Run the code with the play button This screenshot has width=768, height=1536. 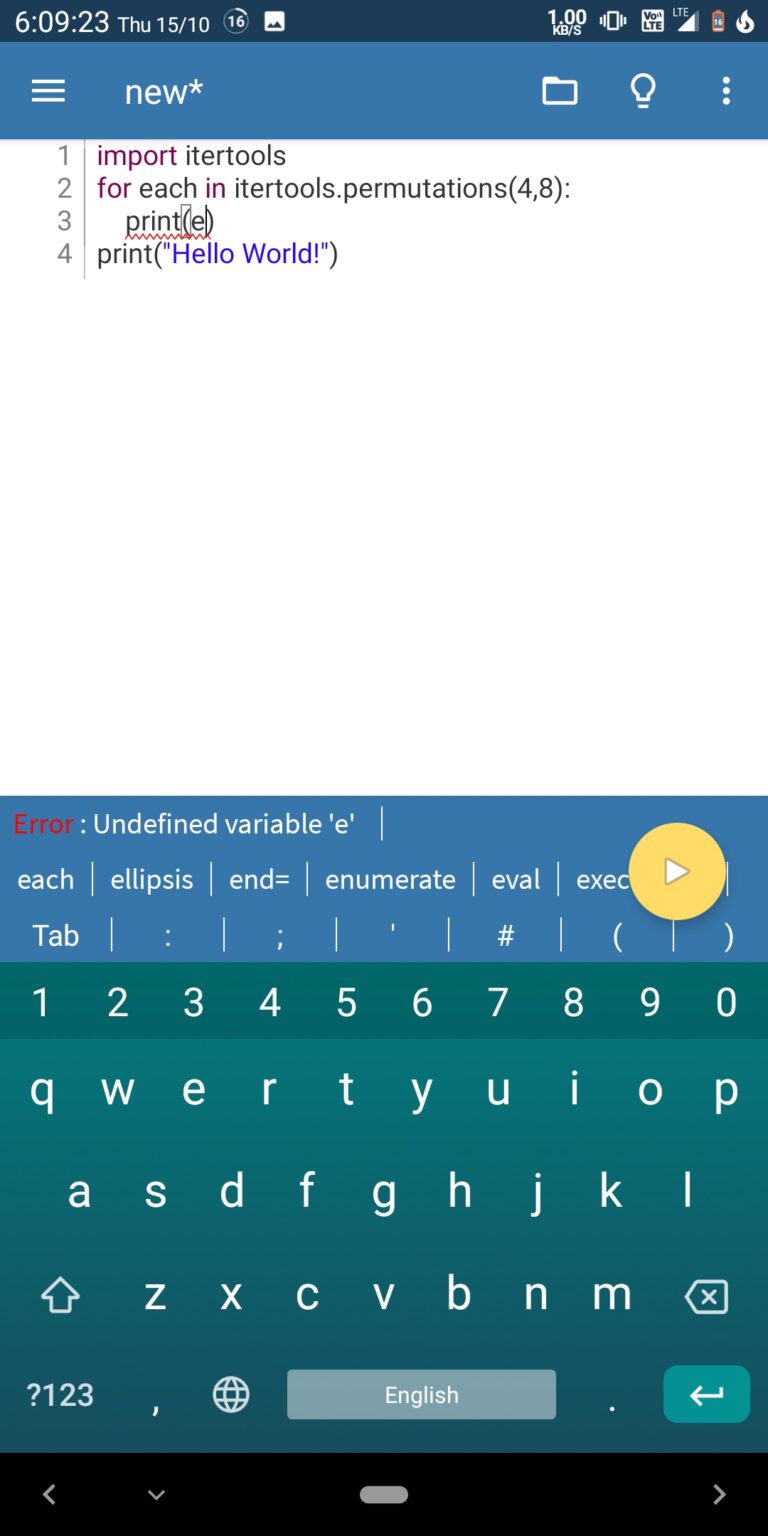(x=677, y=871)
